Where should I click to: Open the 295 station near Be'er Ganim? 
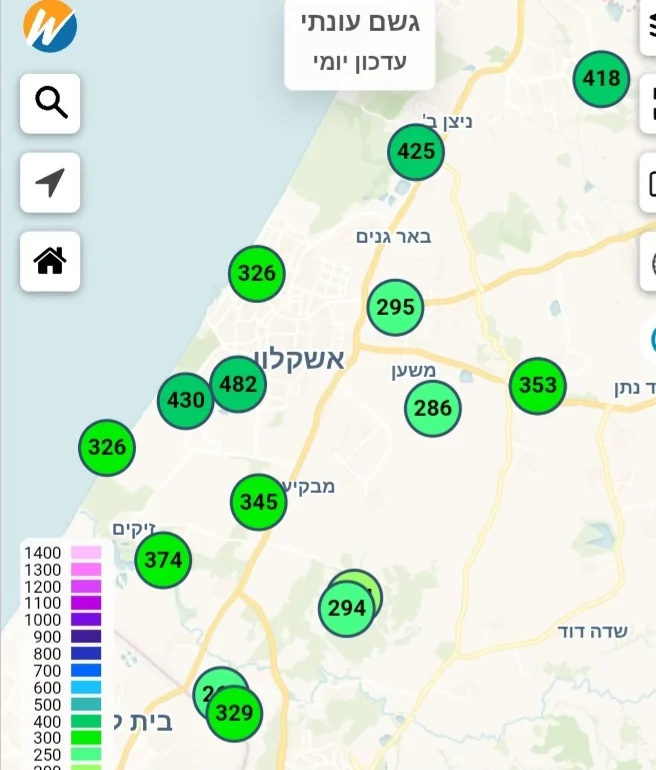coord(396,307)
